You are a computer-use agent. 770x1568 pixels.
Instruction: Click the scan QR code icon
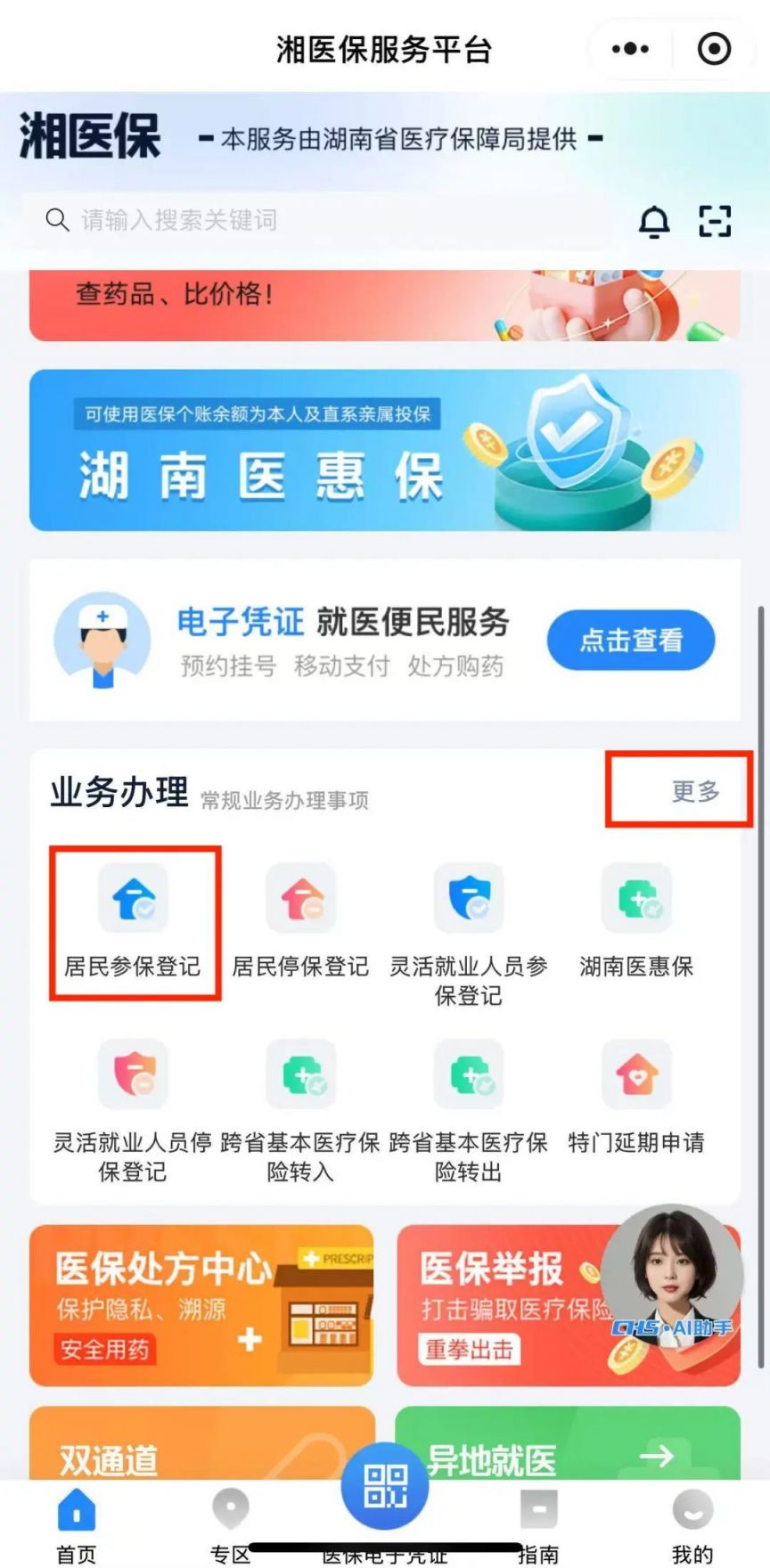[x=716, y=221]
